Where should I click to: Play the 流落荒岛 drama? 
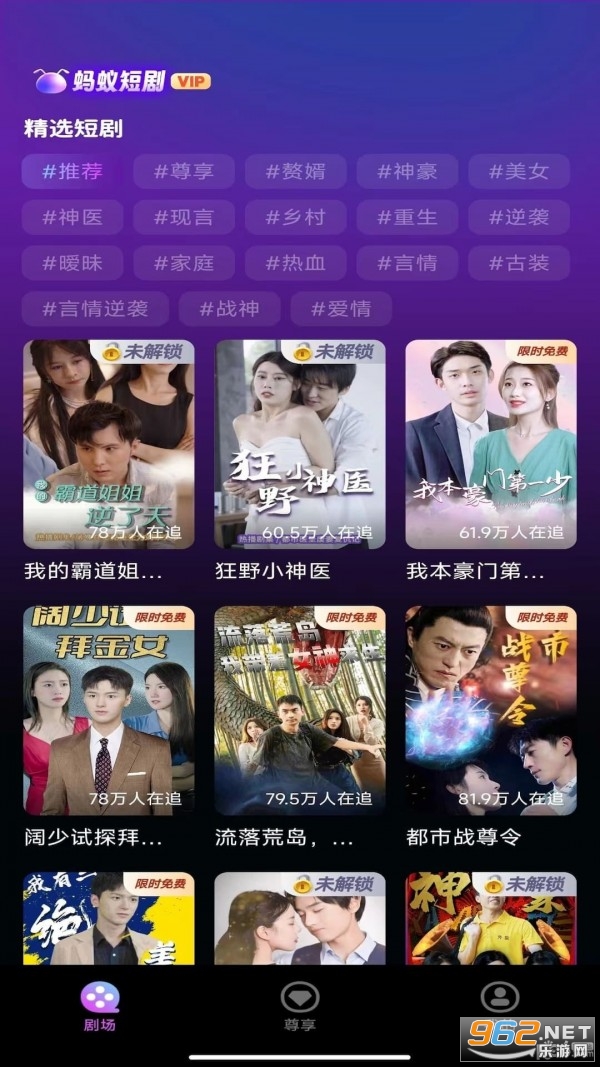300,710
